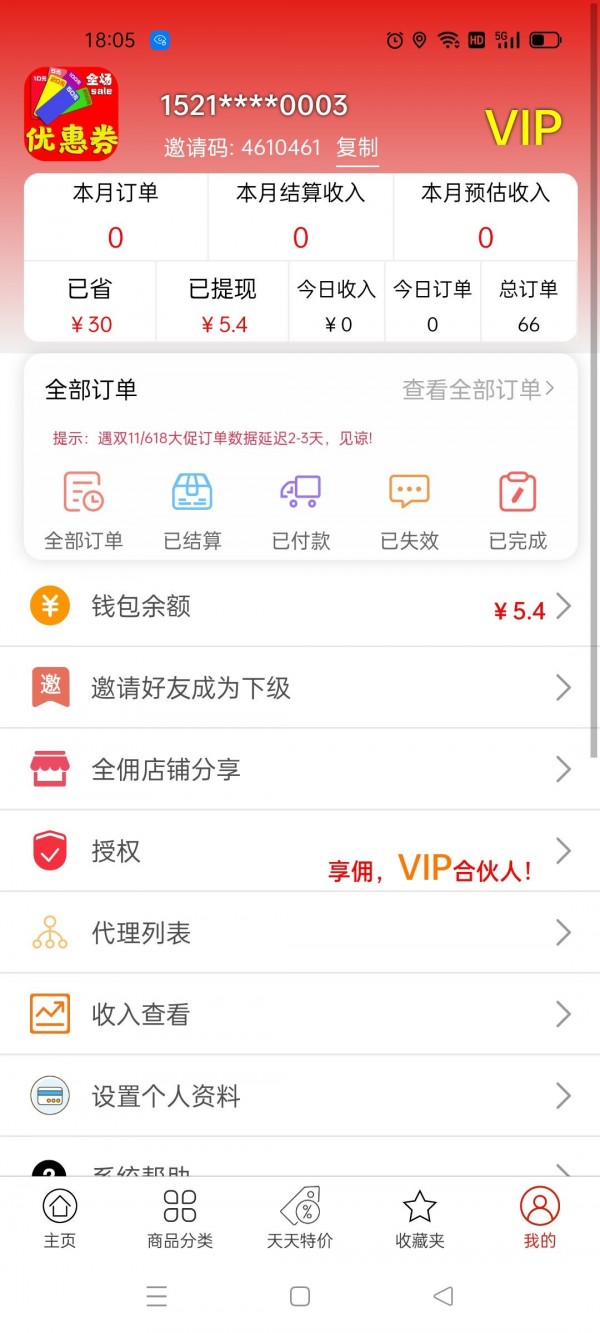Open 钱包余额 wallet balance
The width and height of the screenshot is (600, 1333).
point(300,607)
